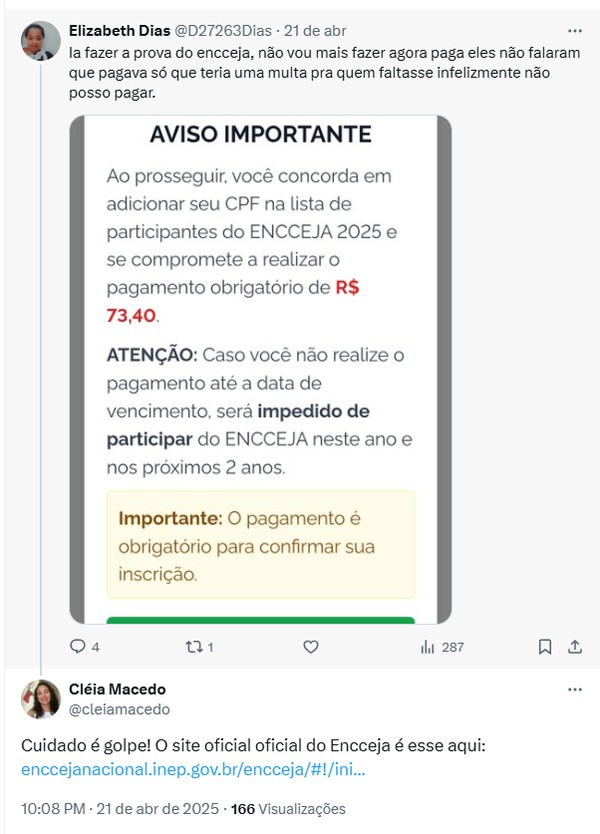Viewport: 600px width, 834px height.
Task: Reply to Elizabeth Dias's post
Action: point(78,647)
